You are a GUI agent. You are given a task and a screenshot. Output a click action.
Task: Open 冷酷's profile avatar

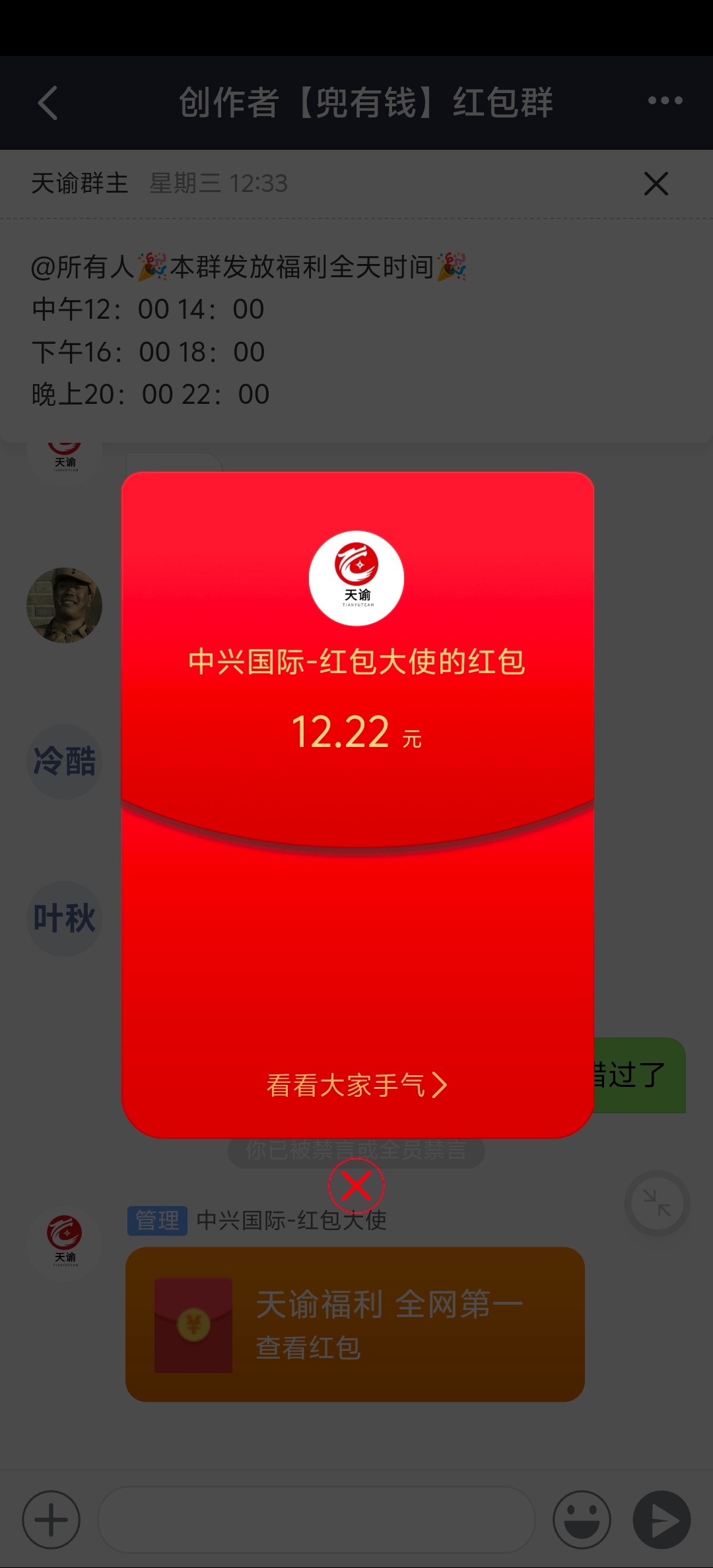(64, 761)
